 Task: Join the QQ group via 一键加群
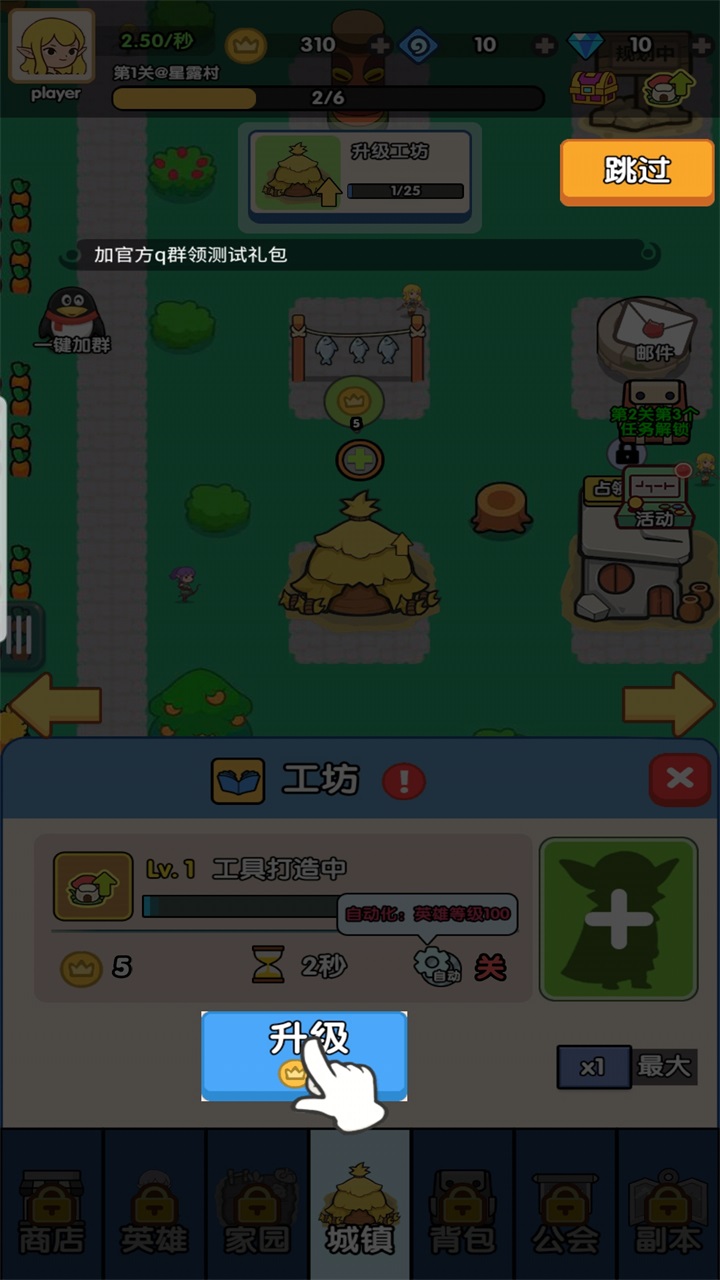(71, 320)
